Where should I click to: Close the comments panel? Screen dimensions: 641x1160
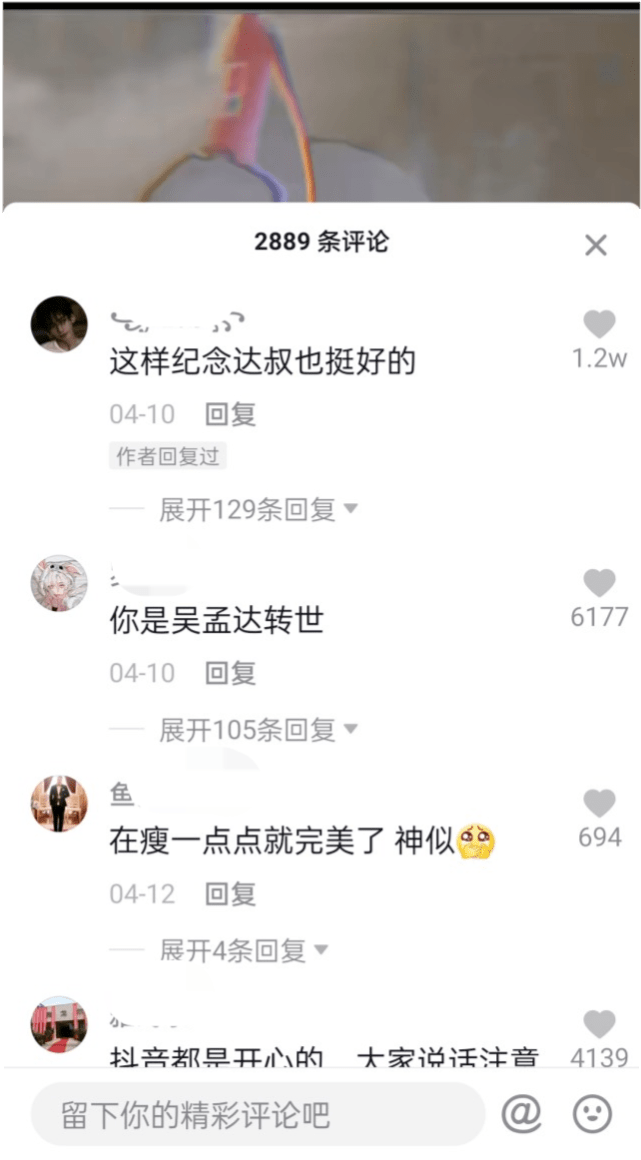pos(596,245)
